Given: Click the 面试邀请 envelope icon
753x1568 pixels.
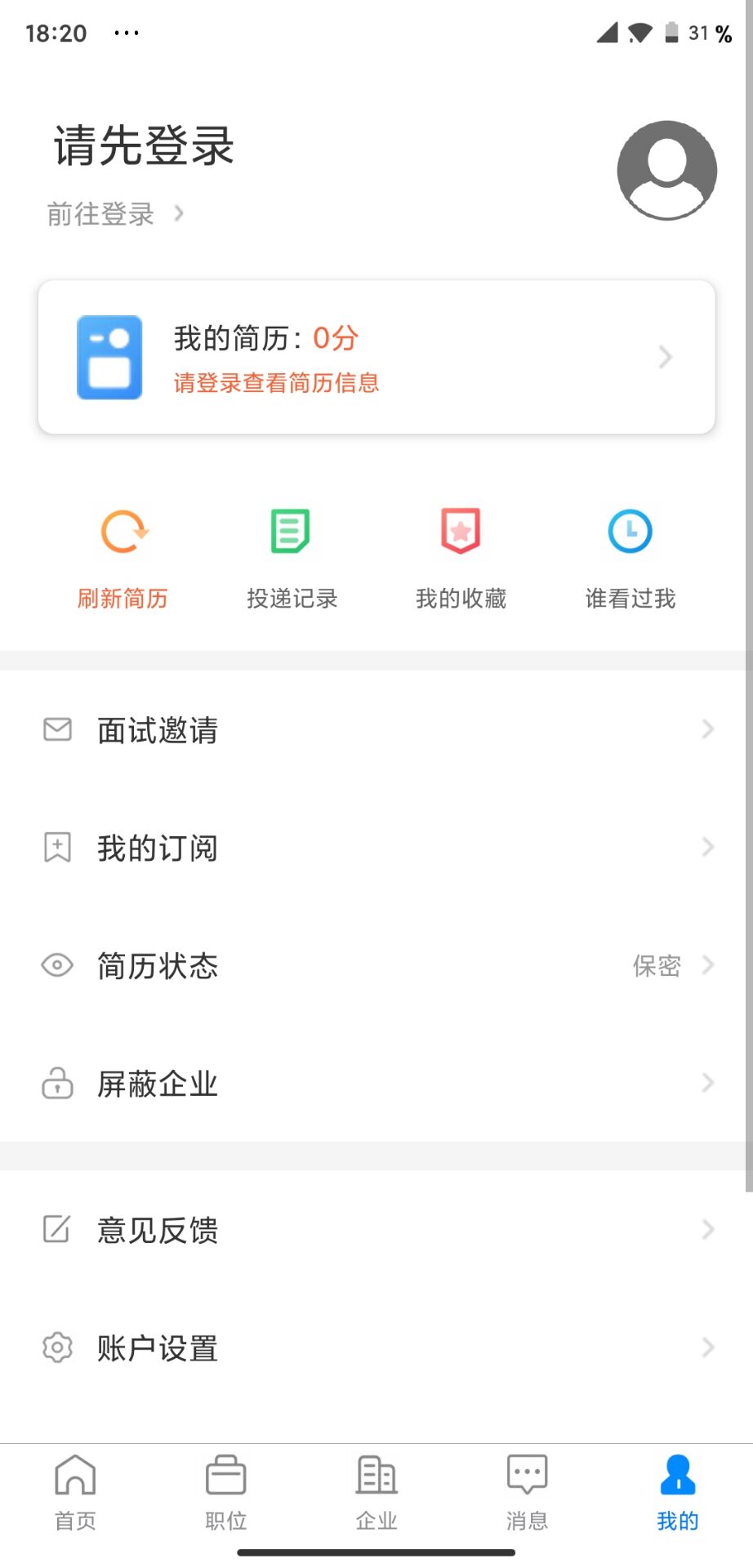Looking at the screenshot, I should (56, 729).
